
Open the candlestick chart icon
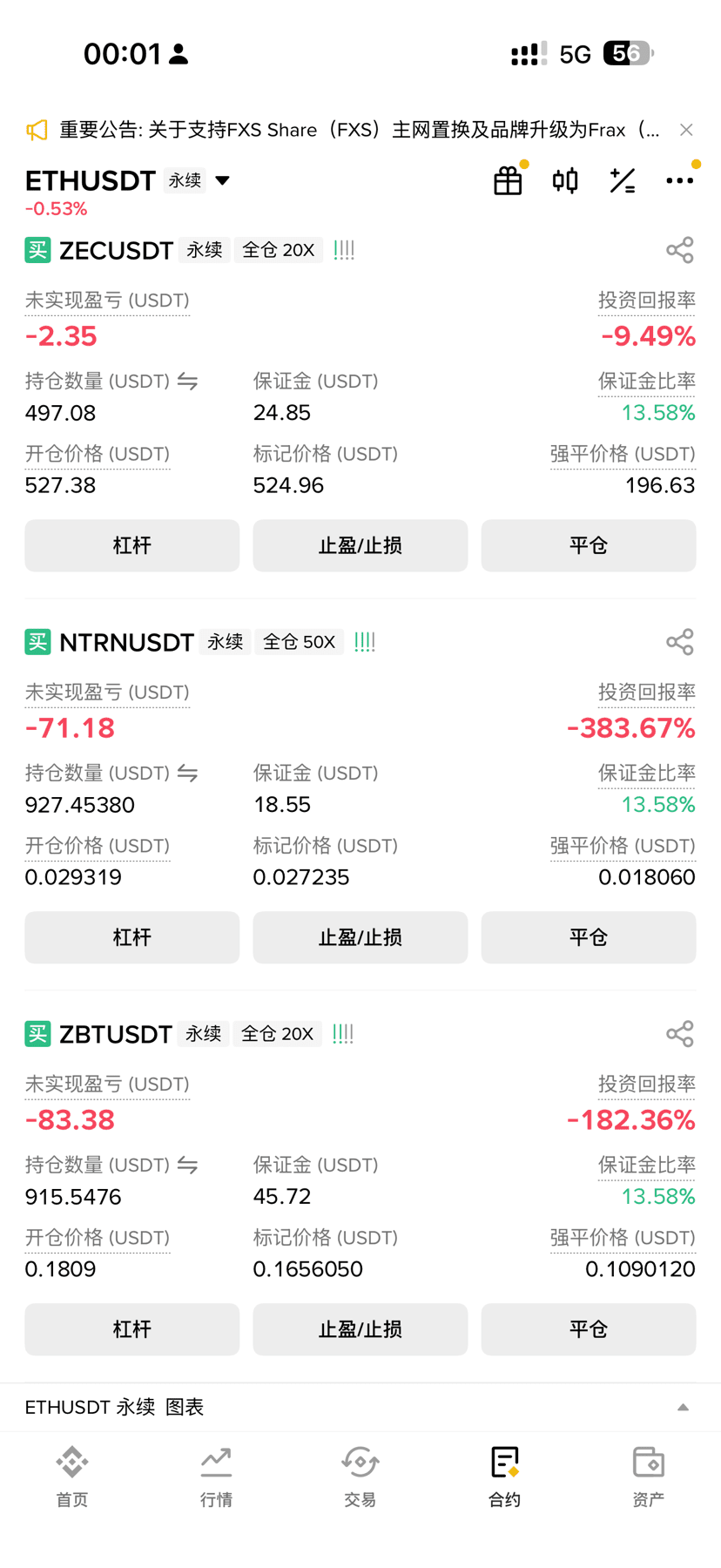click(565, 180)
